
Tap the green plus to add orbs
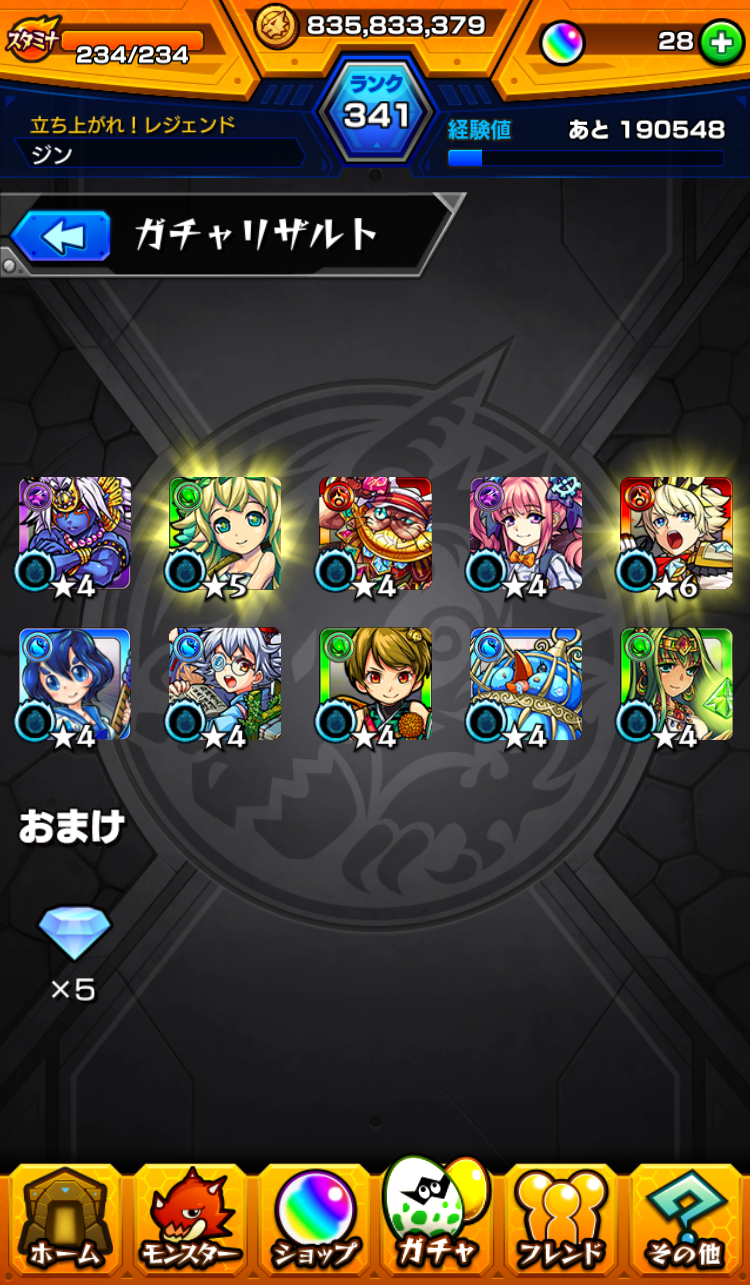pos(721,42)
